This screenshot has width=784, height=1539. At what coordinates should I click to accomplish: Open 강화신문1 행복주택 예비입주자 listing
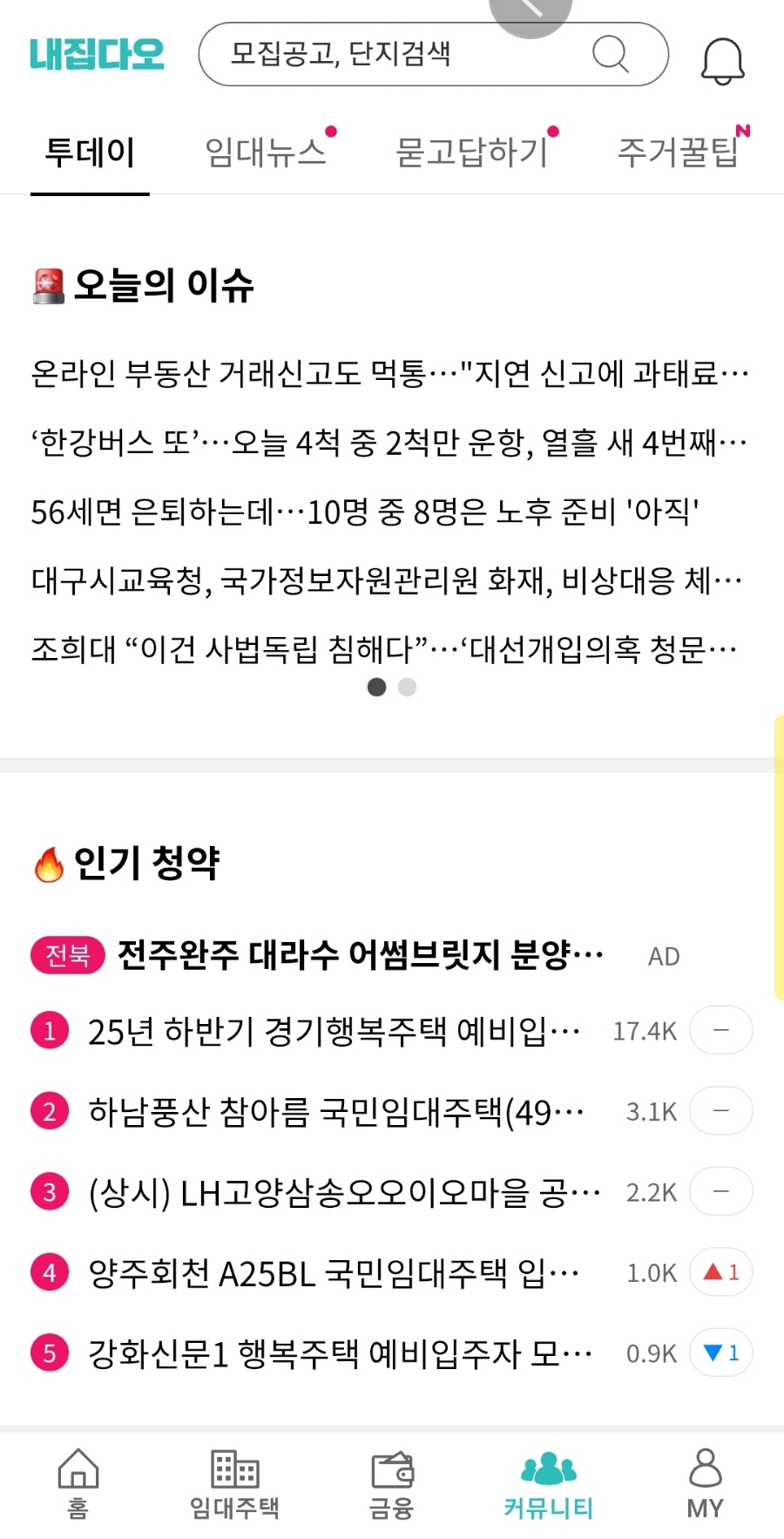340,1353
